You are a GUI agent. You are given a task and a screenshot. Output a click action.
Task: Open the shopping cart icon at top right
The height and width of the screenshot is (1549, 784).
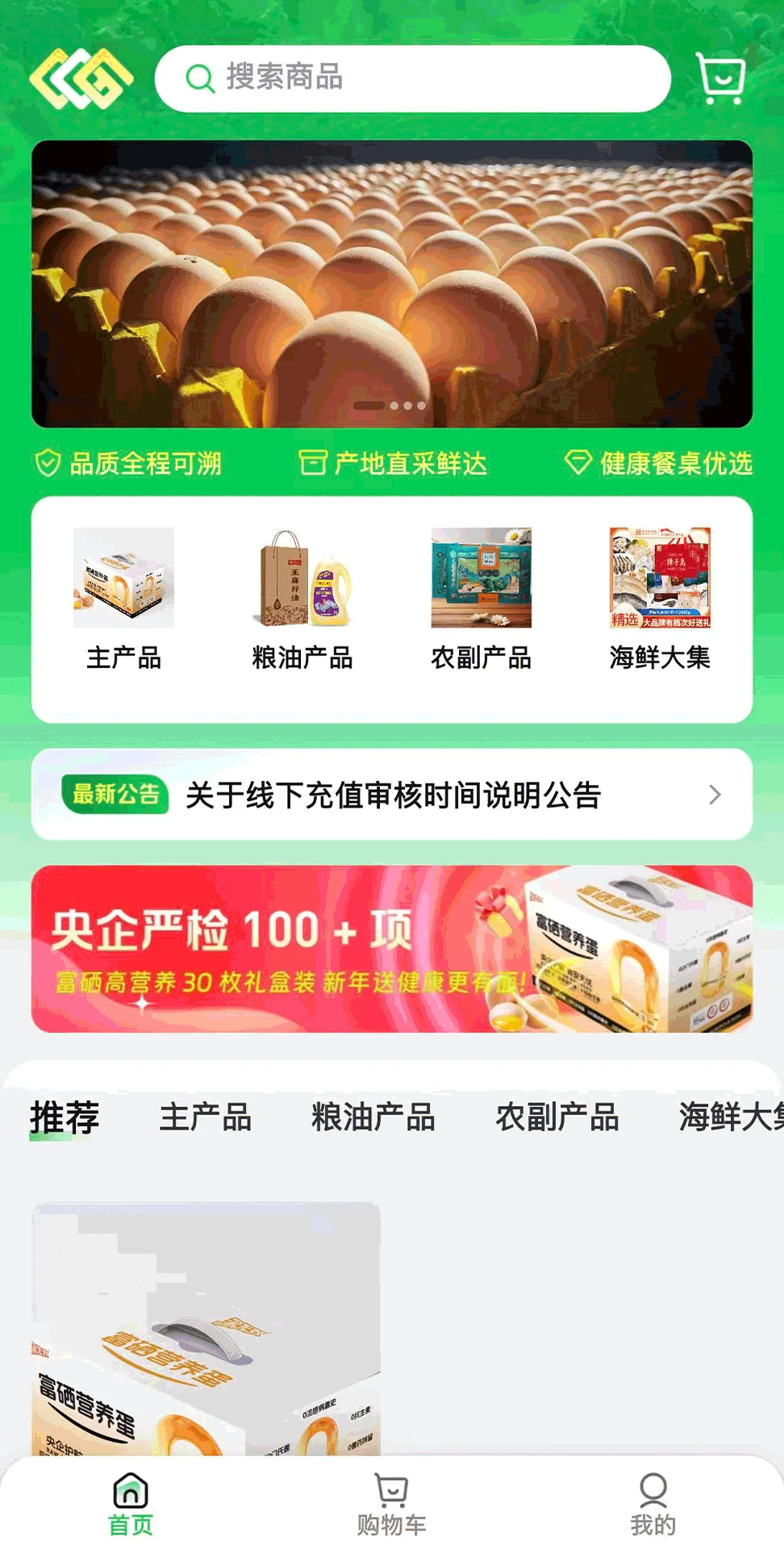point(720,78)
